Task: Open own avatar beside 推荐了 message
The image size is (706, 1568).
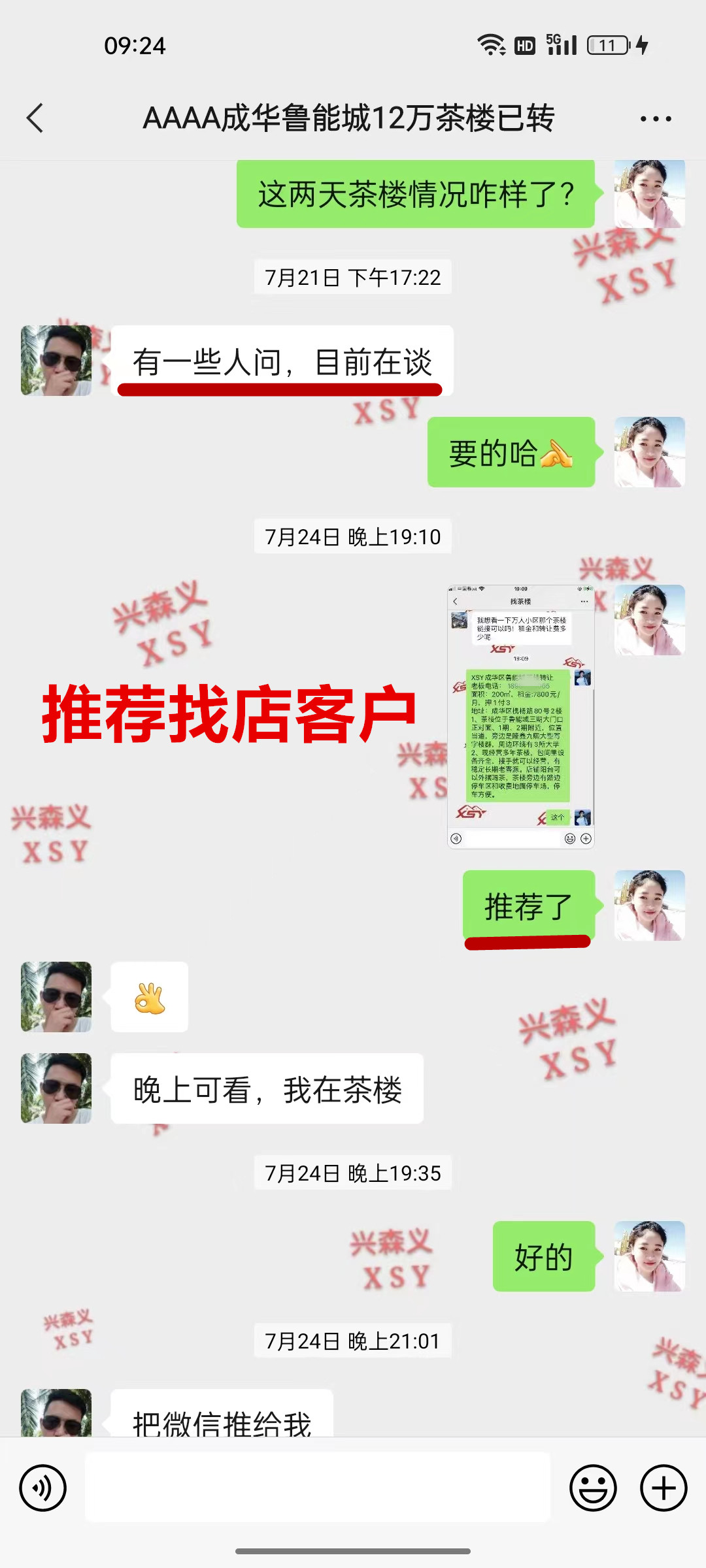Action: (x=649, y=906)
